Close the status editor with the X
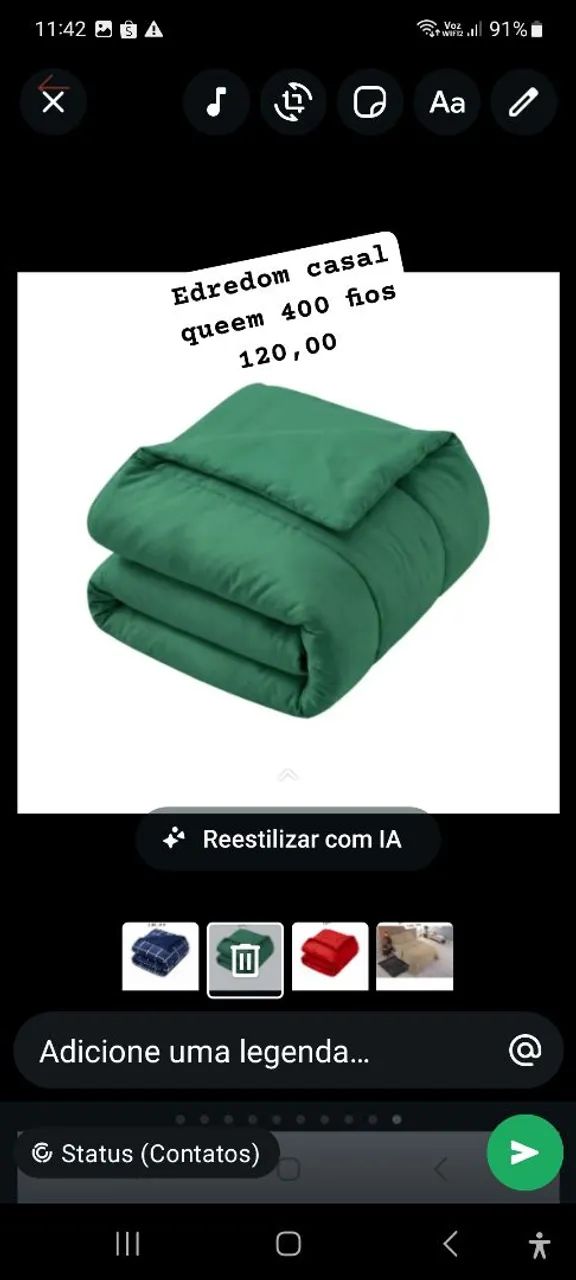This screenshot has width=576, height=1280. point(53,102)
